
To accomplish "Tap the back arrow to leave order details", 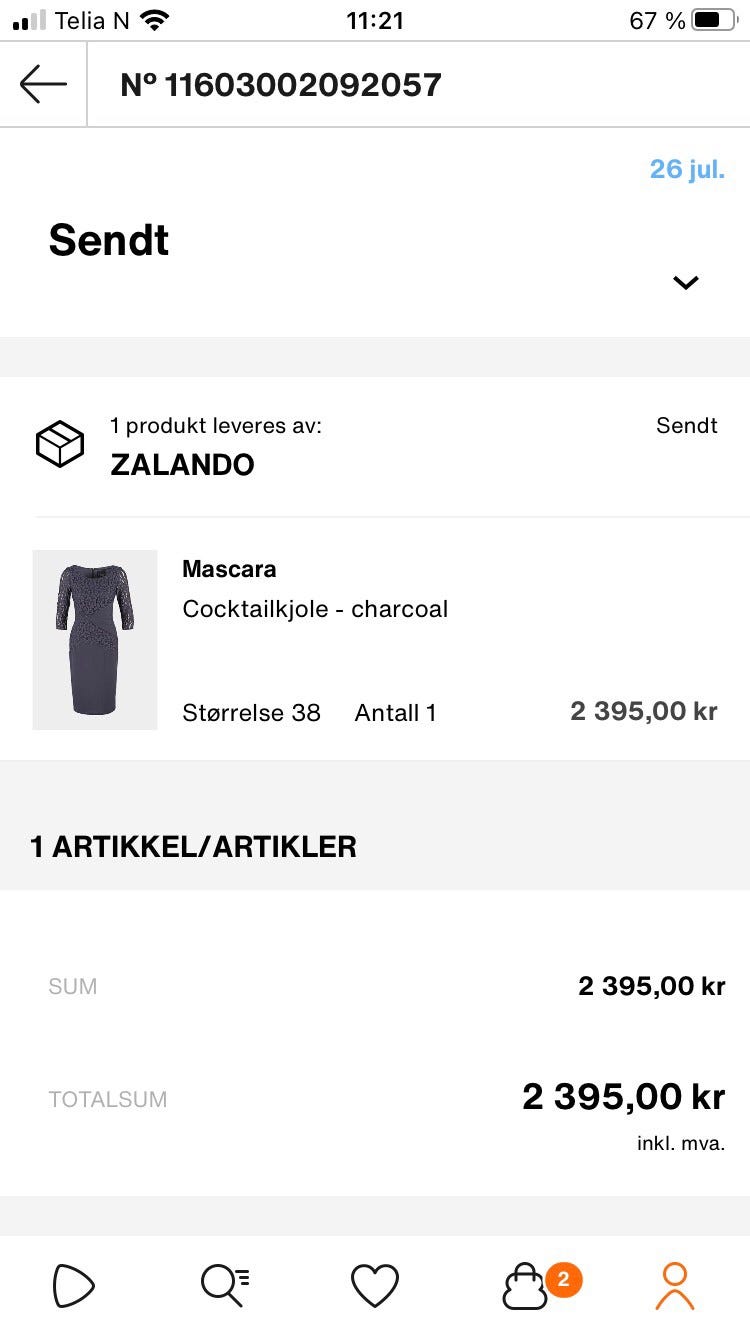I will 41,84.
